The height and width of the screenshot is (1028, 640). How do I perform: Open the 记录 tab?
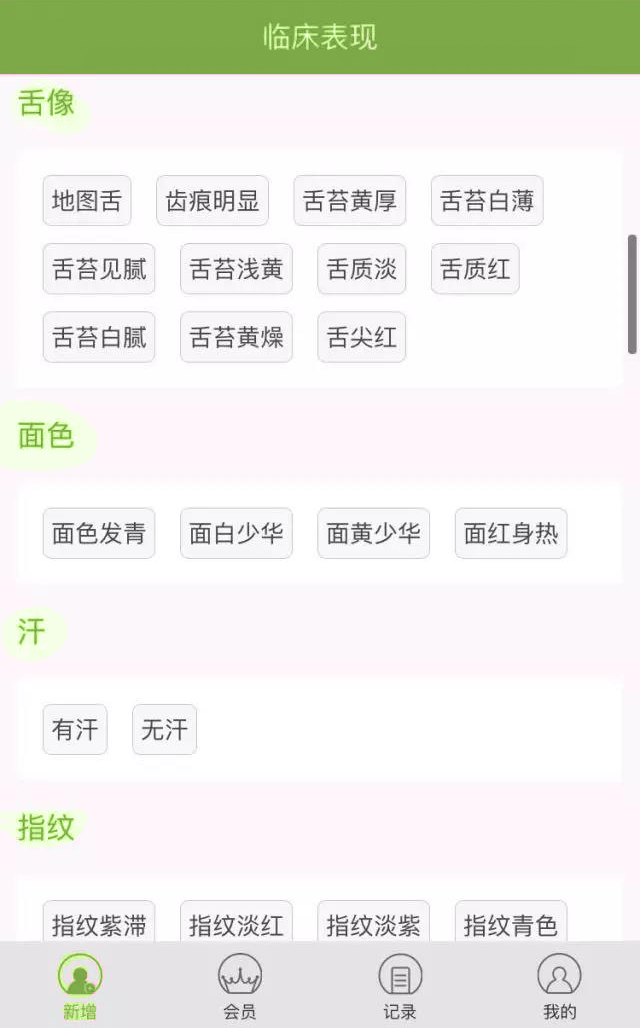click(x=400, y=985)
